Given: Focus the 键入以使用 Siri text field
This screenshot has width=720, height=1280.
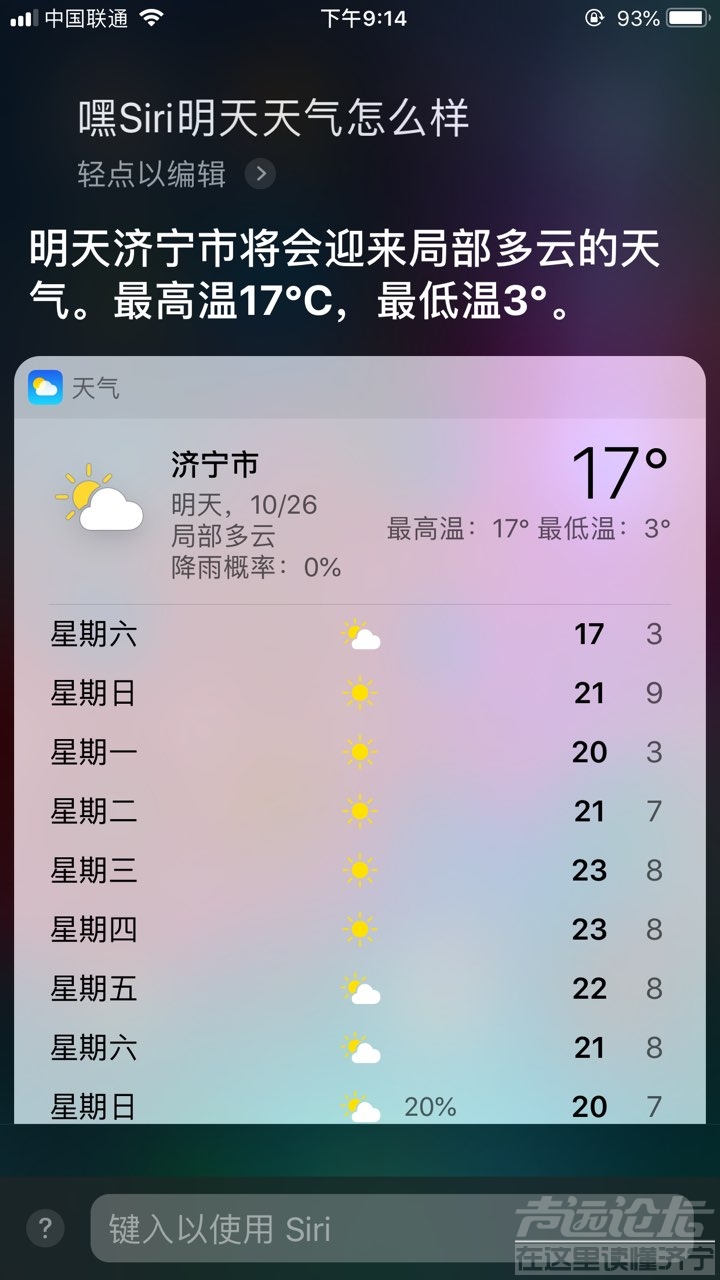Looking at the screenshot, I should point(300,1229).
